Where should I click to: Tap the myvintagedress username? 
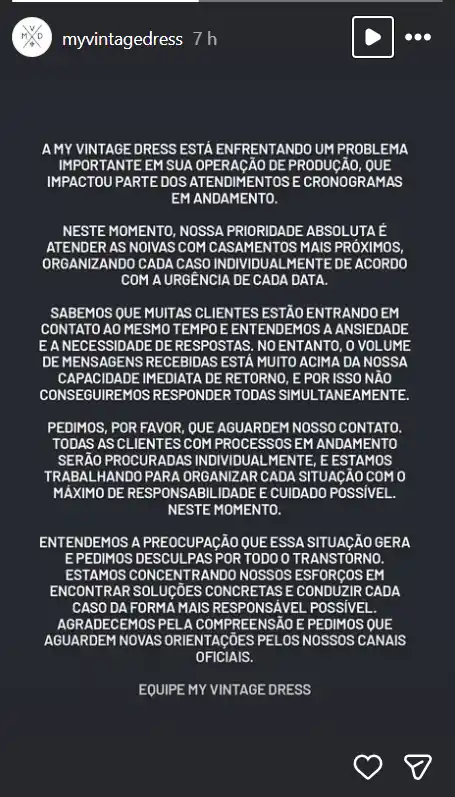pos(122,39)
